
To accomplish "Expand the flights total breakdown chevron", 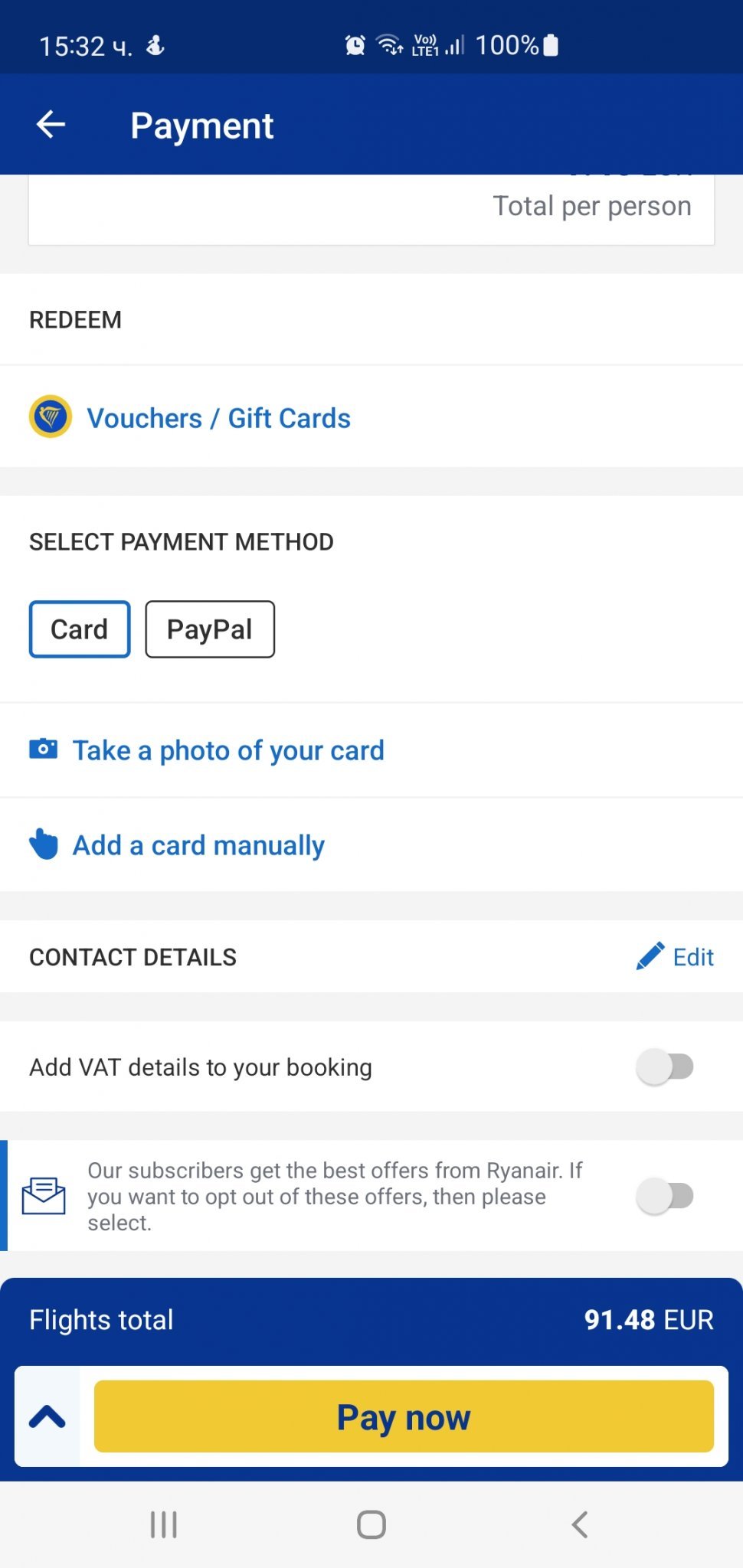I will tap(47, 1417).
